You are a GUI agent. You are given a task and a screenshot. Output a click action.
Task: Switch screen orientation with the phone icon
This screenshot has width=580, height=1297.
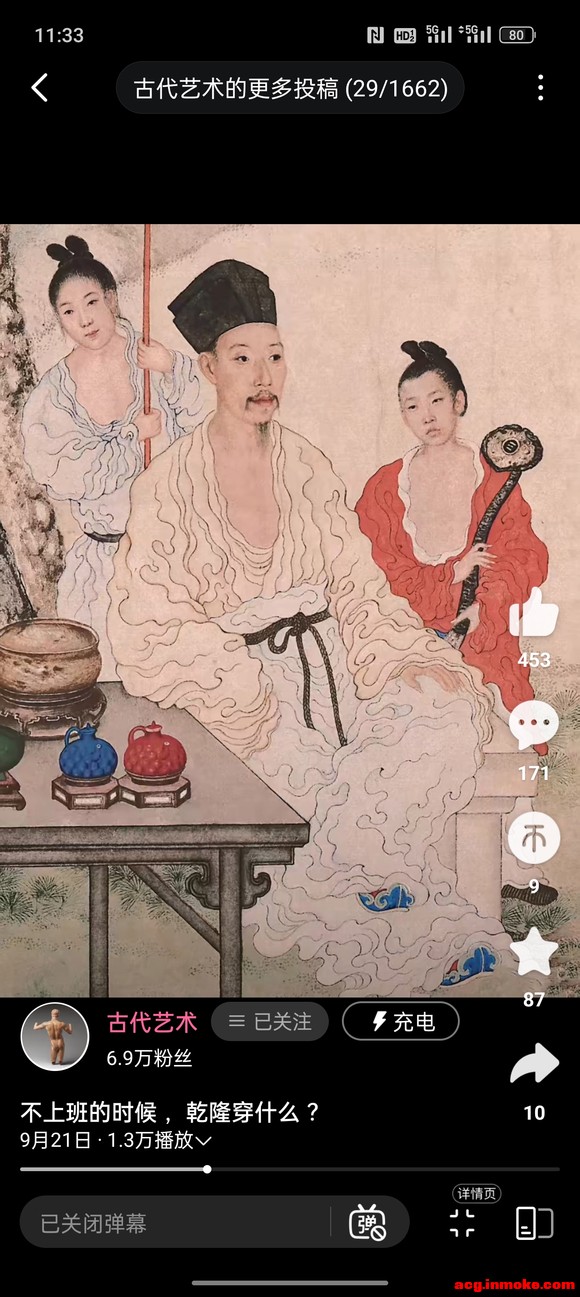pos(534,1222)
